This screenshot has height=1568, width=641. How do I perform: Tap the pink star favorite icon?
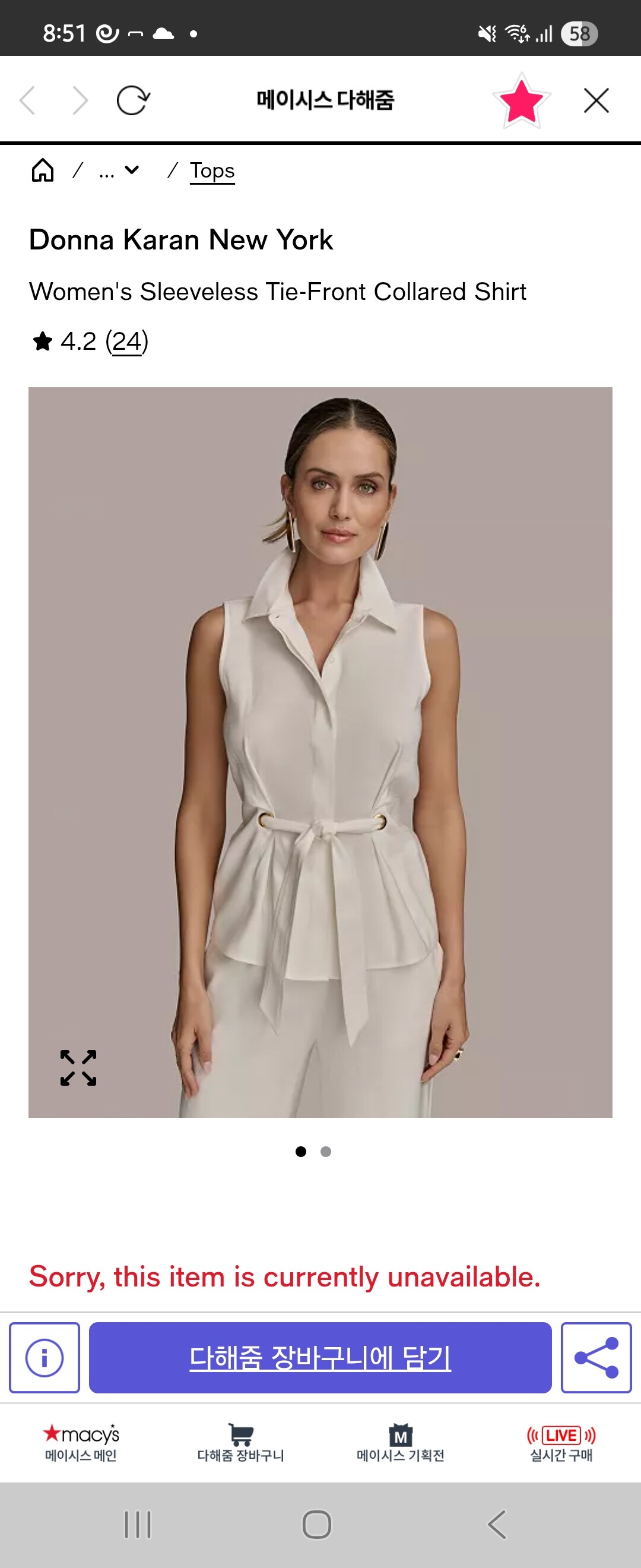pos(521,101)
